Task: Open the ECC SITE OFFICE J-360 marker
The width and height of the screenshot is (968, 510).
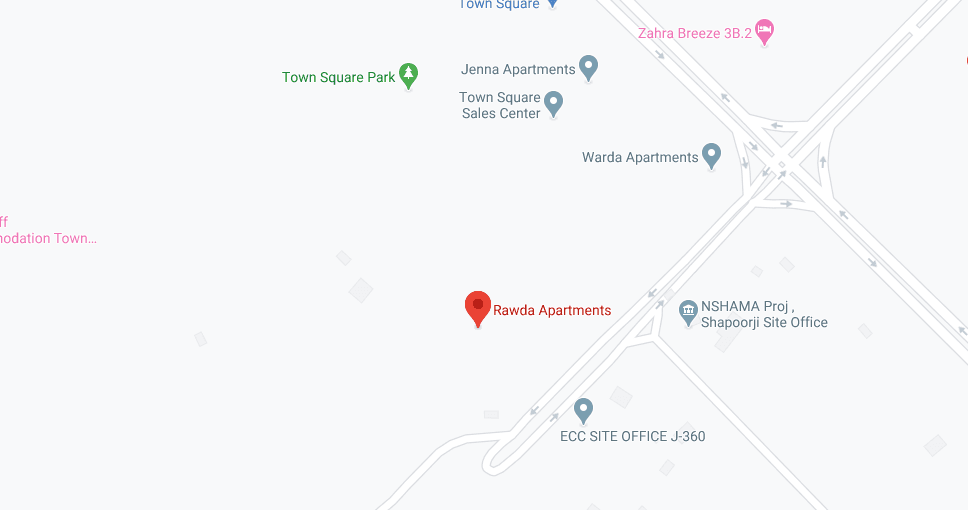Action: (583, 409)
